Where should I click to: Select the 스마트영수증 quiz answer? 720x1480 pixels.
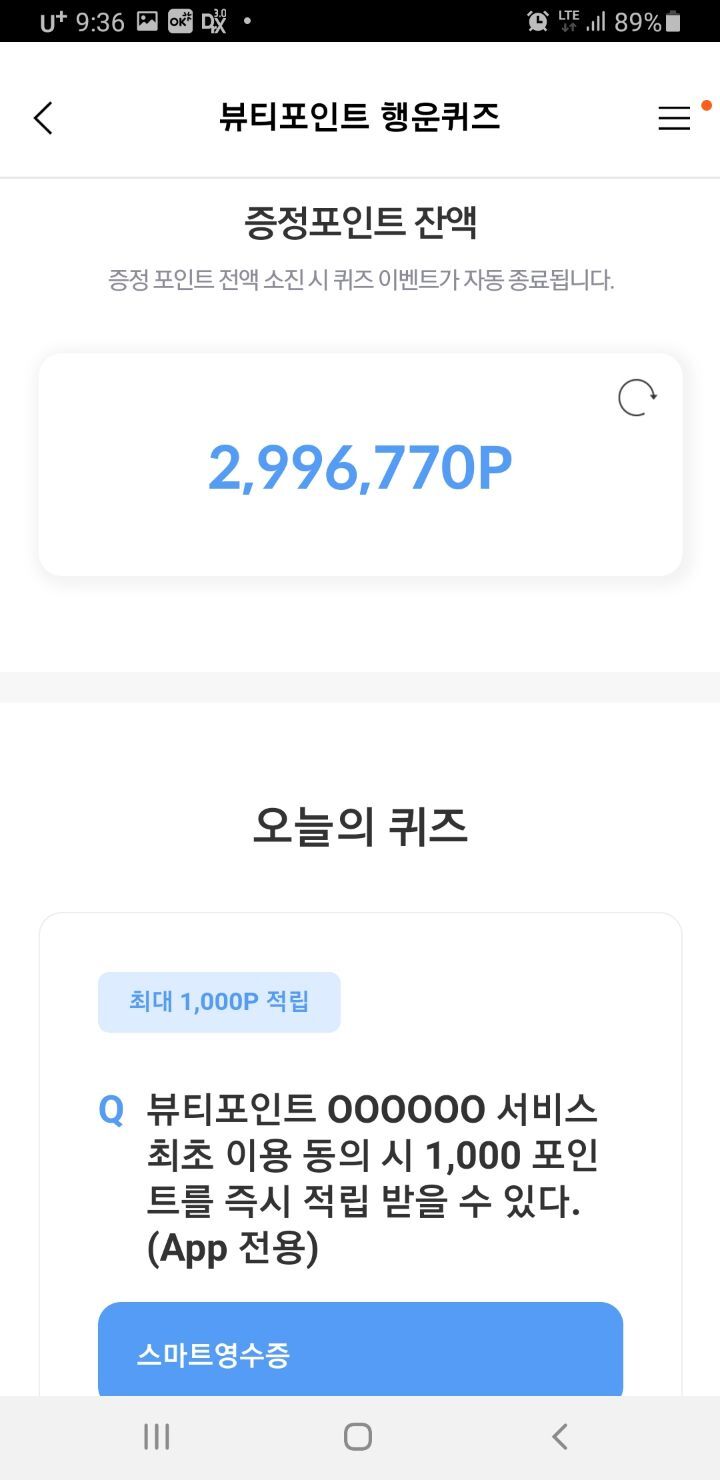click(360, 1349)
